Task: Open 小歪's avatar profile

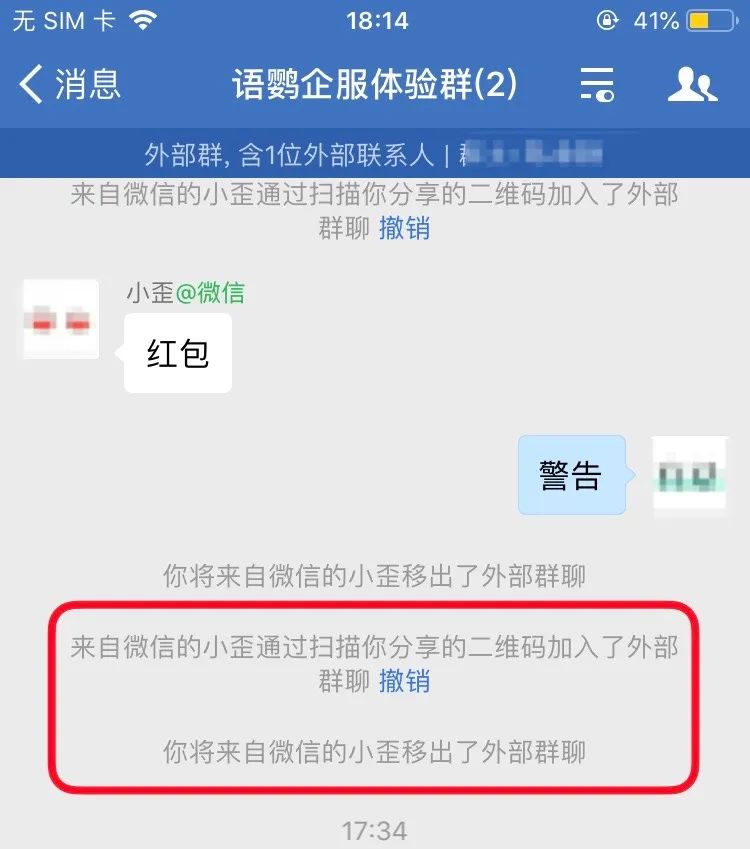Action: pyautogui.click(x=60, y=320)
